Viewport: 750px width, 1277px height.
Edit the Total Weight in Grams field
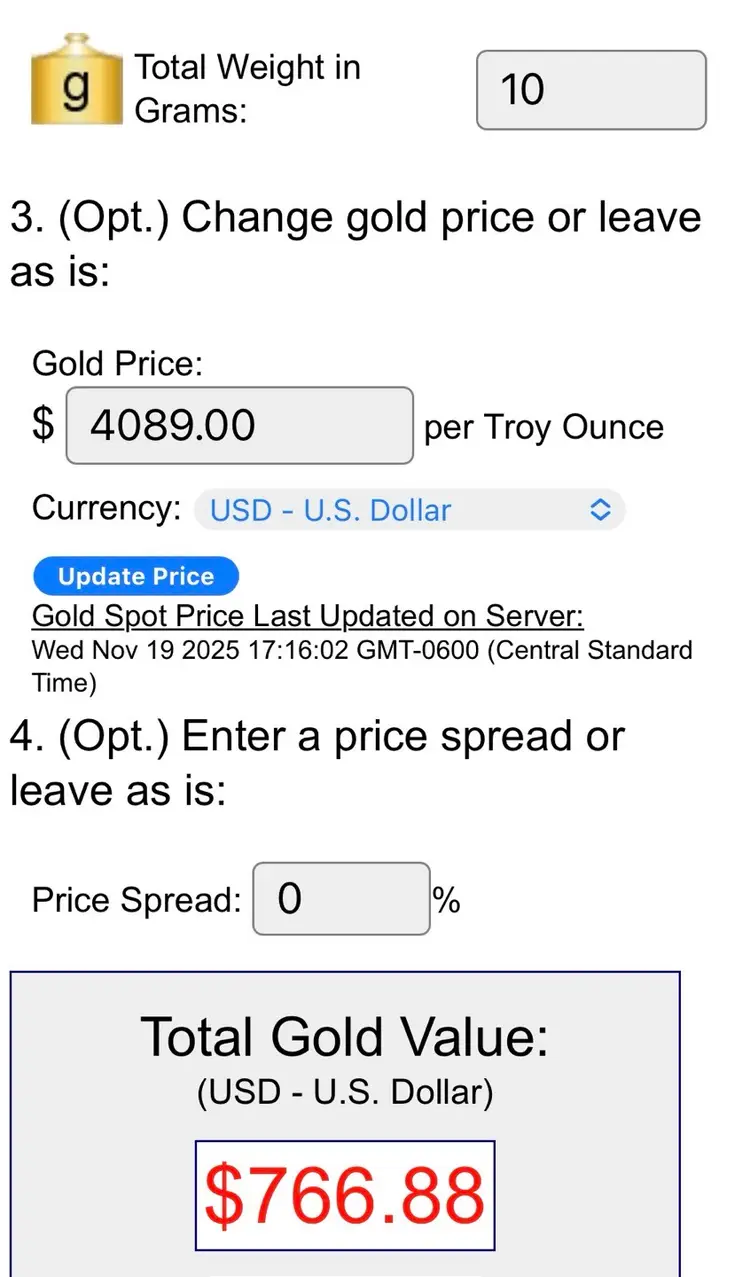pos(591,90)
